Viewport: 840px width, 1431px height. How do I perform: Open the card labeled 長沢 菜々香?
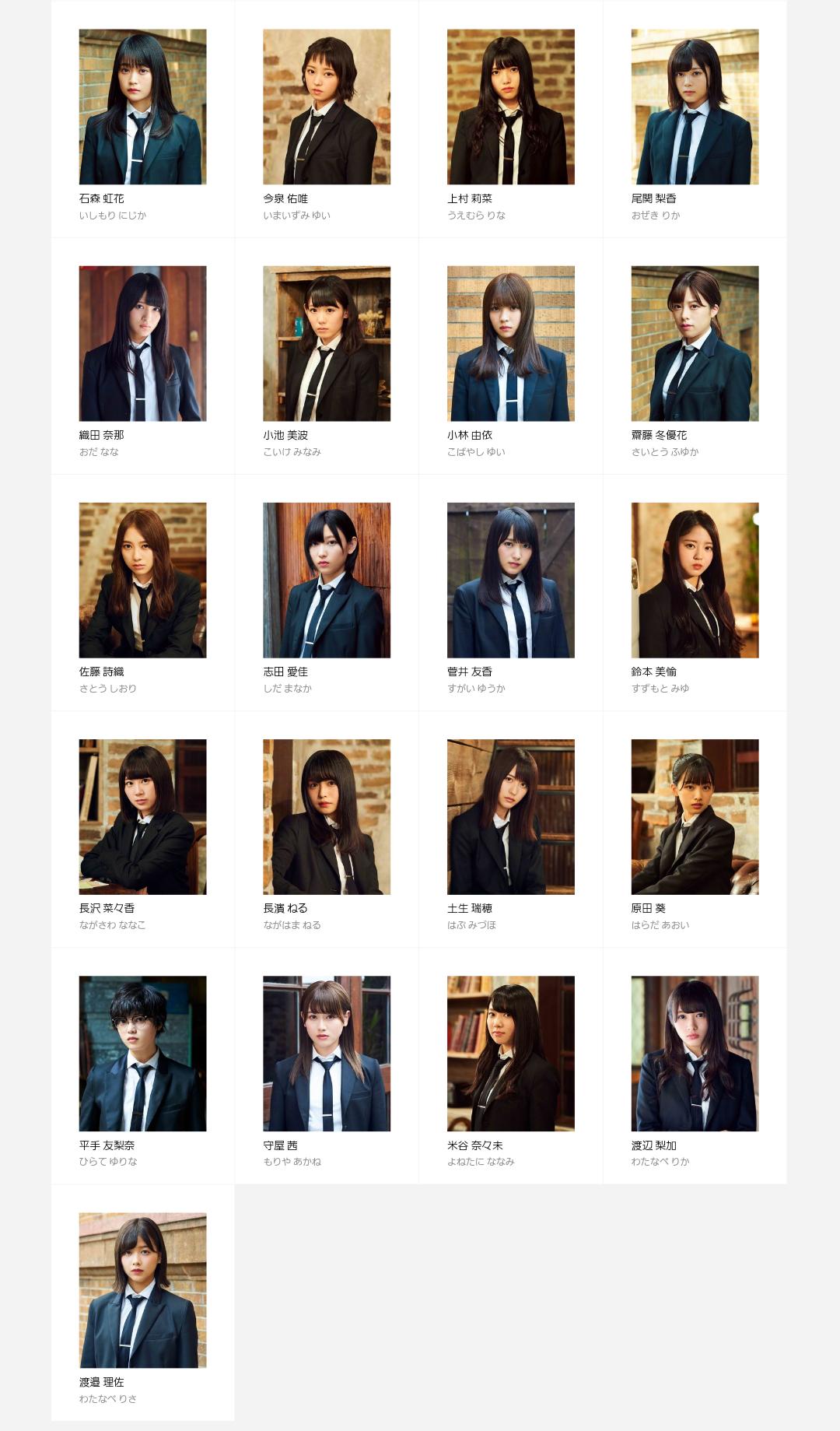[142, 829]
